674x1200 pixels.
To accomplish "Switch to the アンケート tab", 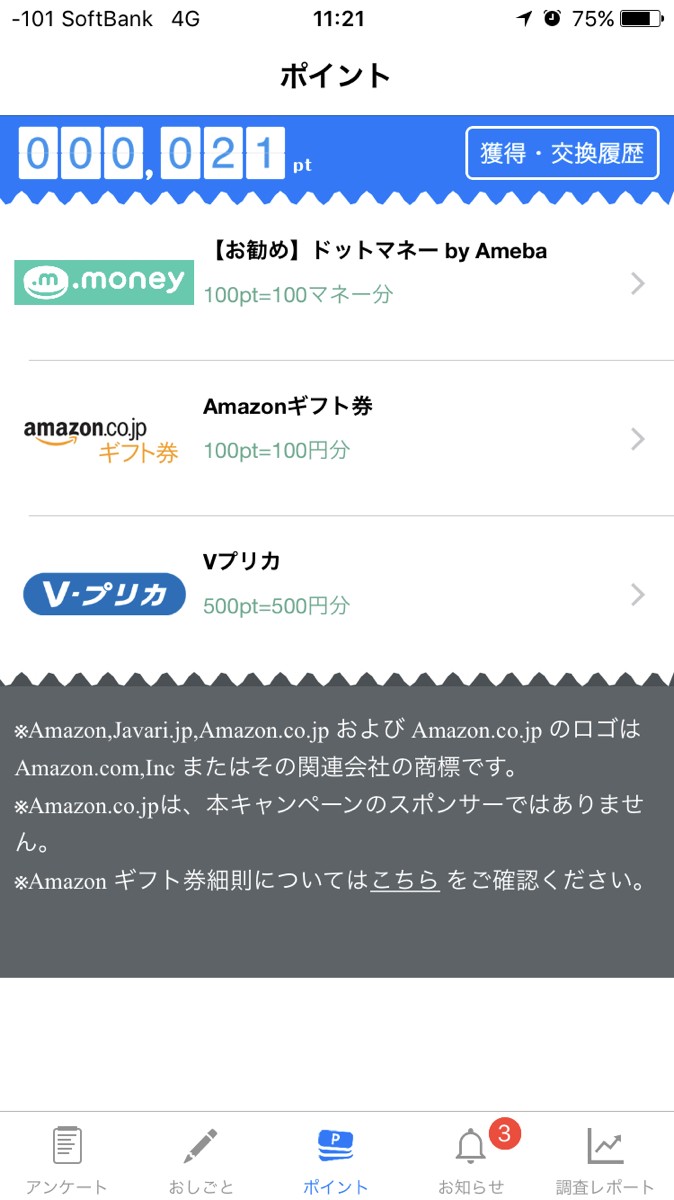I will point(67,1158).
